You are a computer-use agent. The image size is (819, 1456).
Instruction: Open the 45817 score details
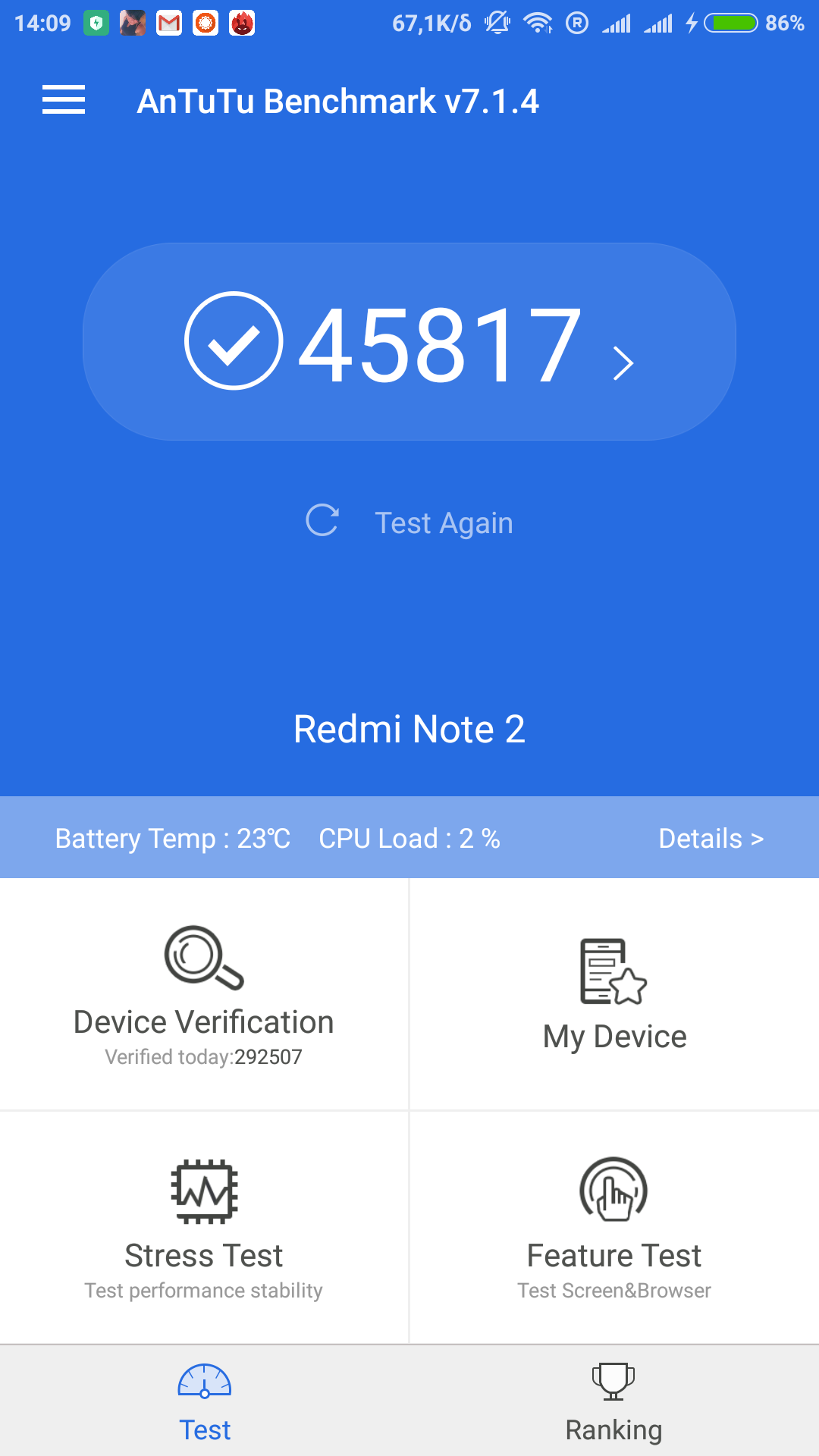(x=409, y=342)
